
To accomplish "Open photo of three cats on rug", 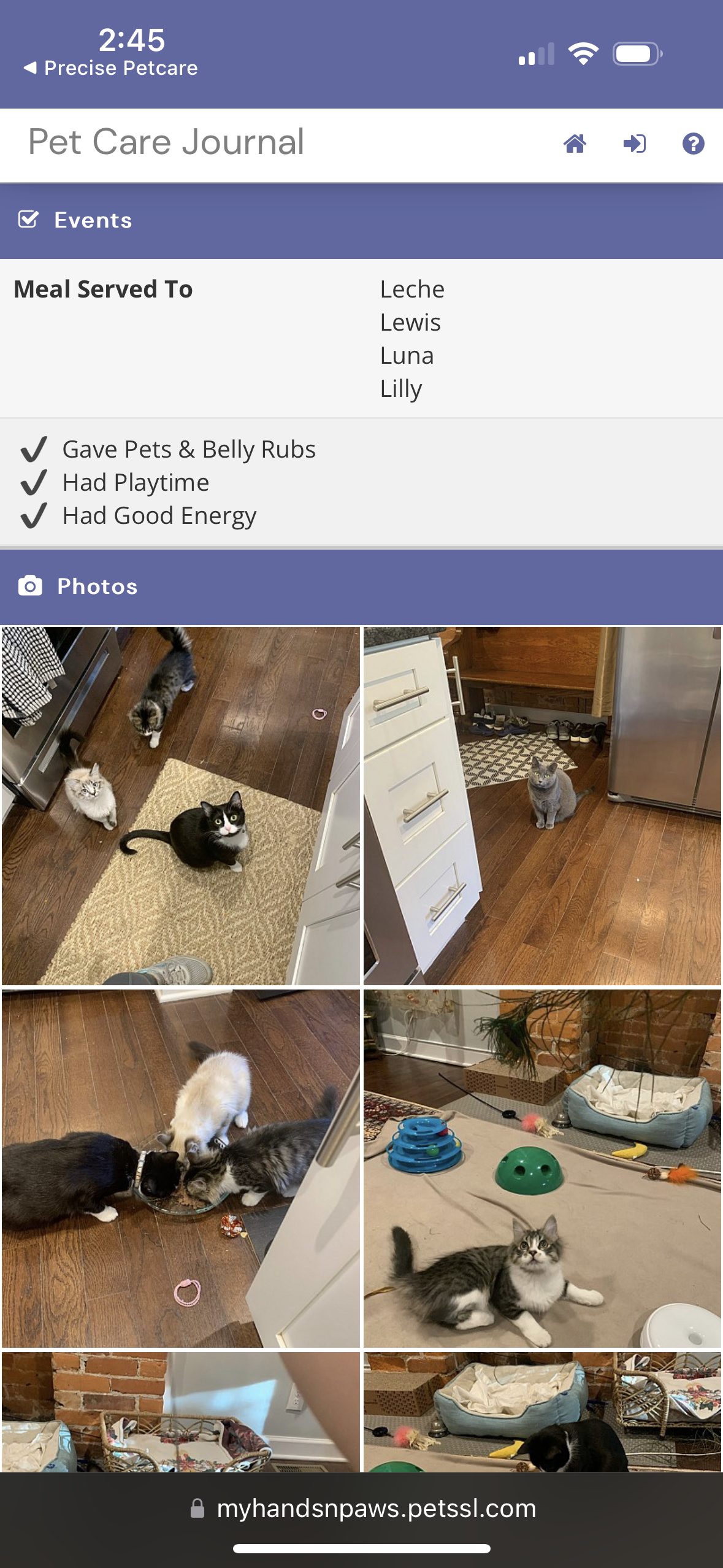I will 180,805.
